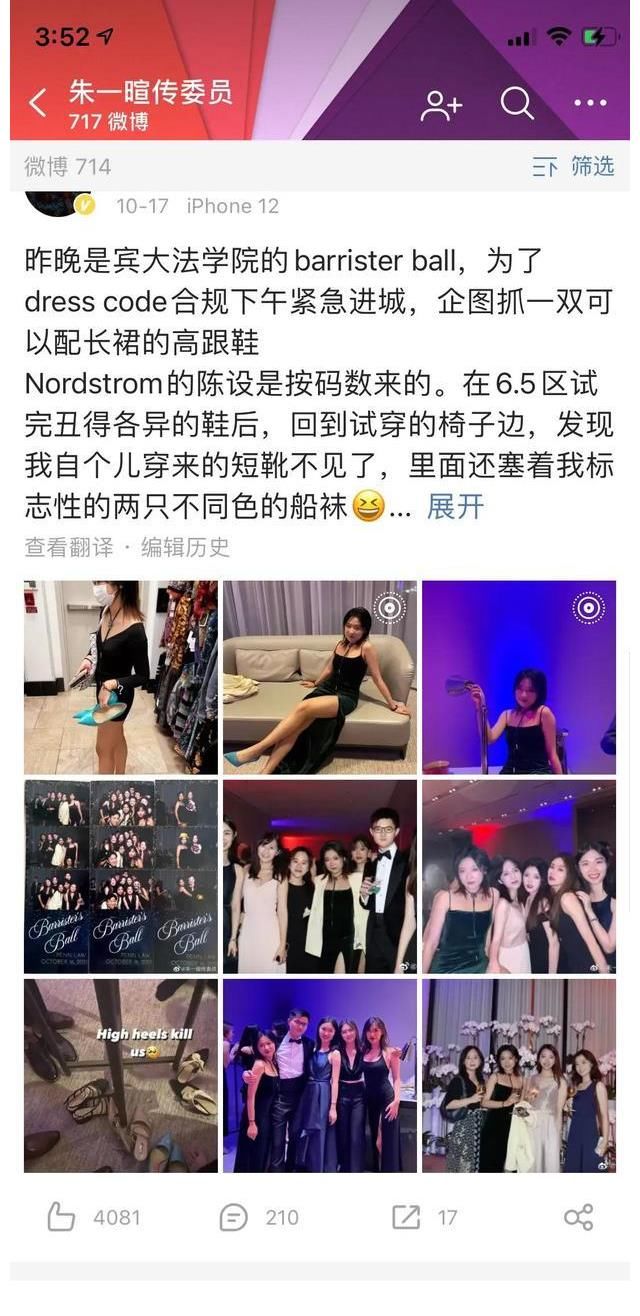The width and height of the screenshot is (640, 1316).
Task: Open the 'High heels kill us' photo
Action: (x=121, y=1075)
